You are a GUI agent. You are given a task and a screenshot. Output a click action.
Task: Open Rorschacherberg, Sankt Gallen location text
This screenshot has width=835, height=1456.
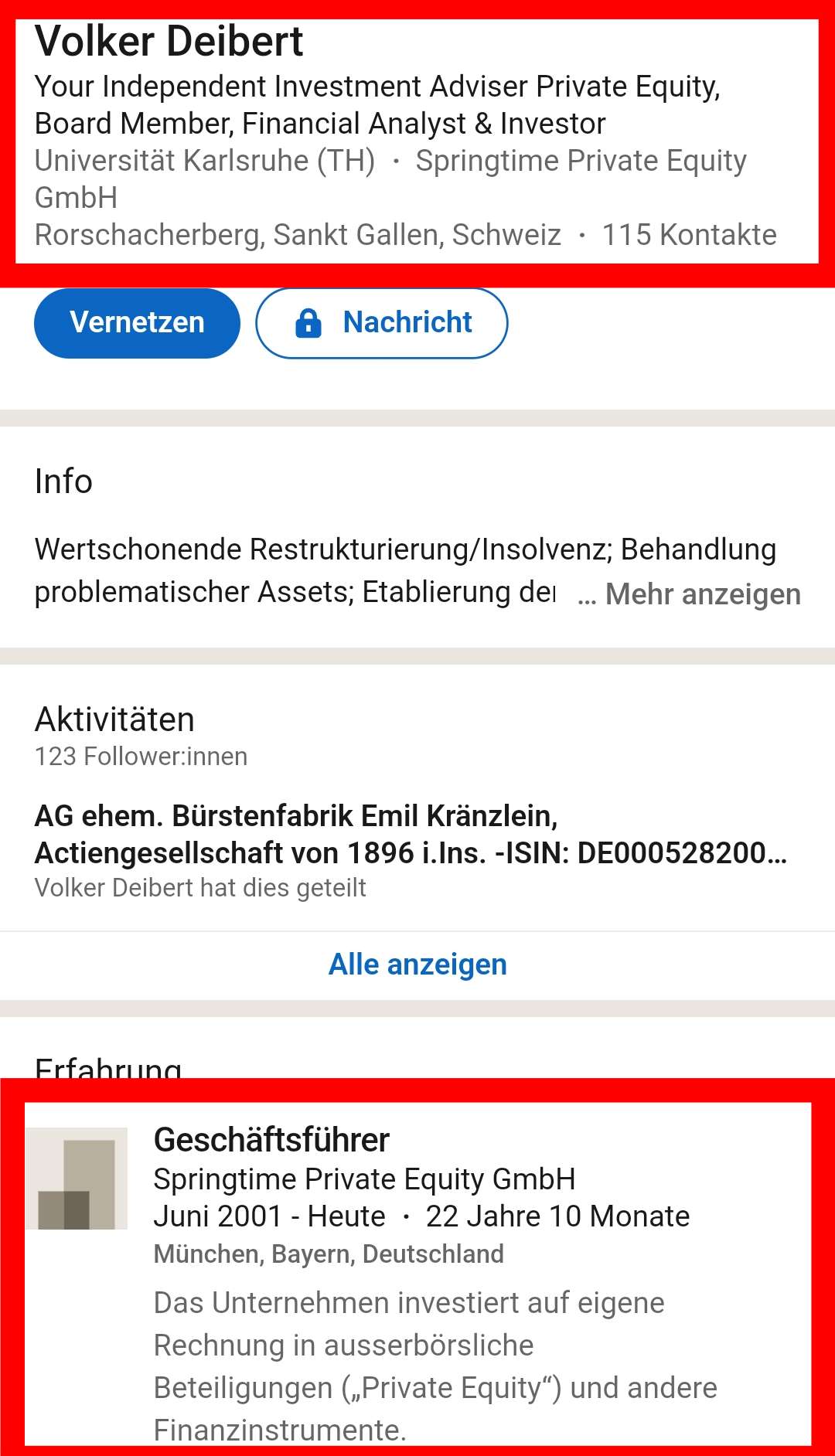(297, 234)
